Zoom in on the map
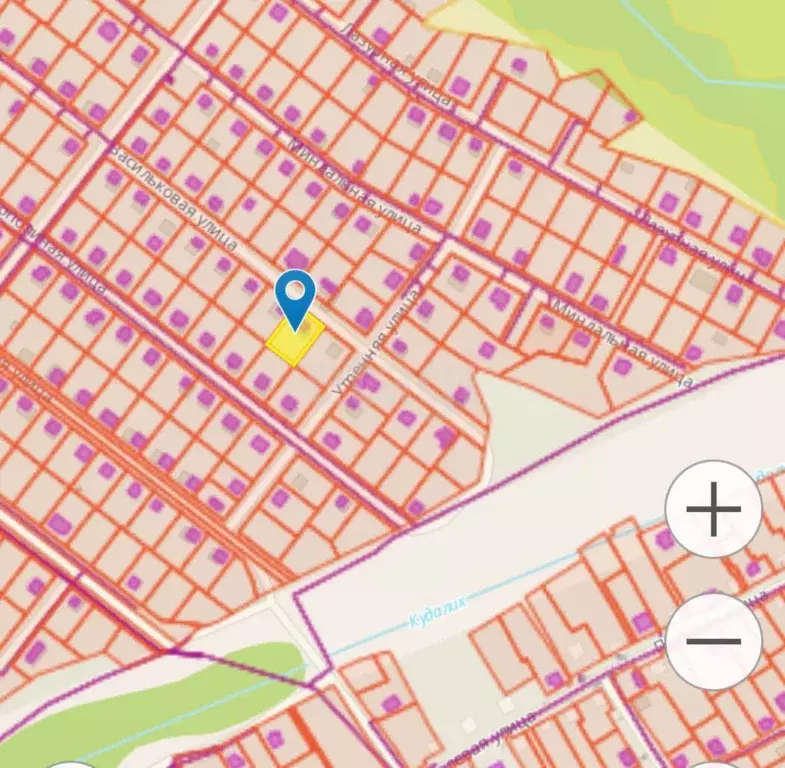The width and height of the screenshot is (785, 768). (x=713, y=509)
